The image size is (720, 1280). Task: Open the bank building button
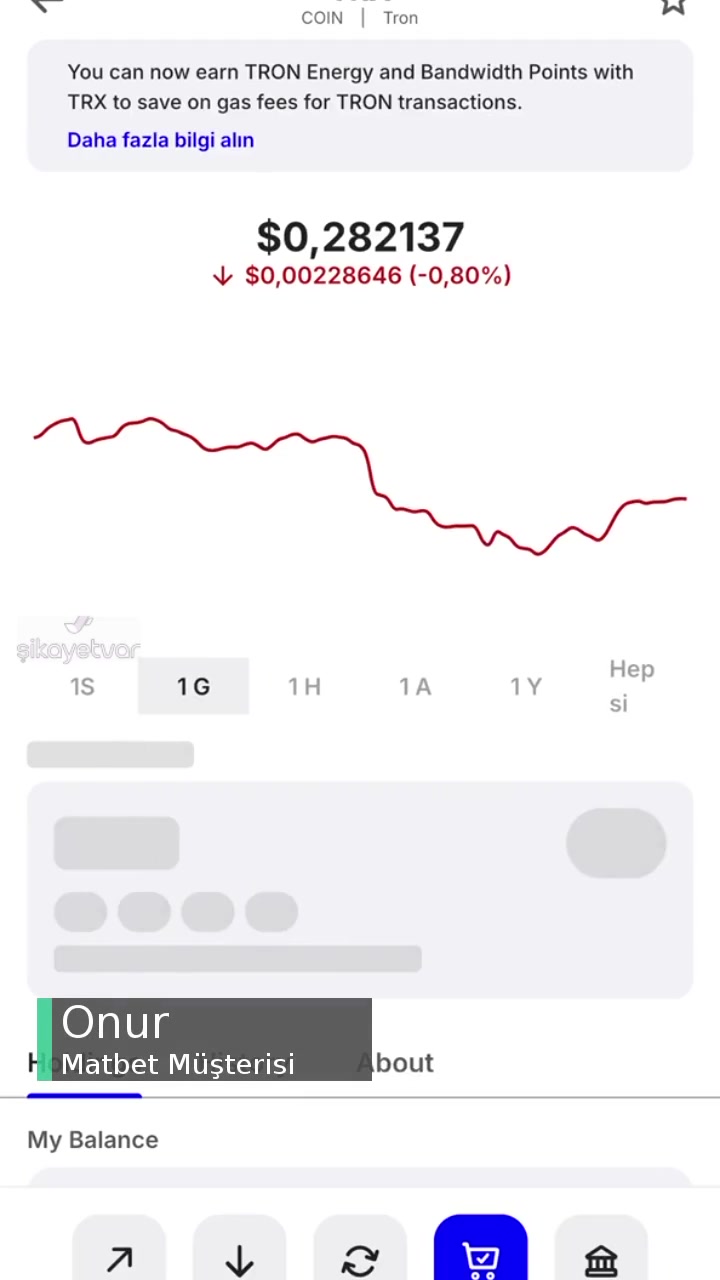coord(600,1256)
